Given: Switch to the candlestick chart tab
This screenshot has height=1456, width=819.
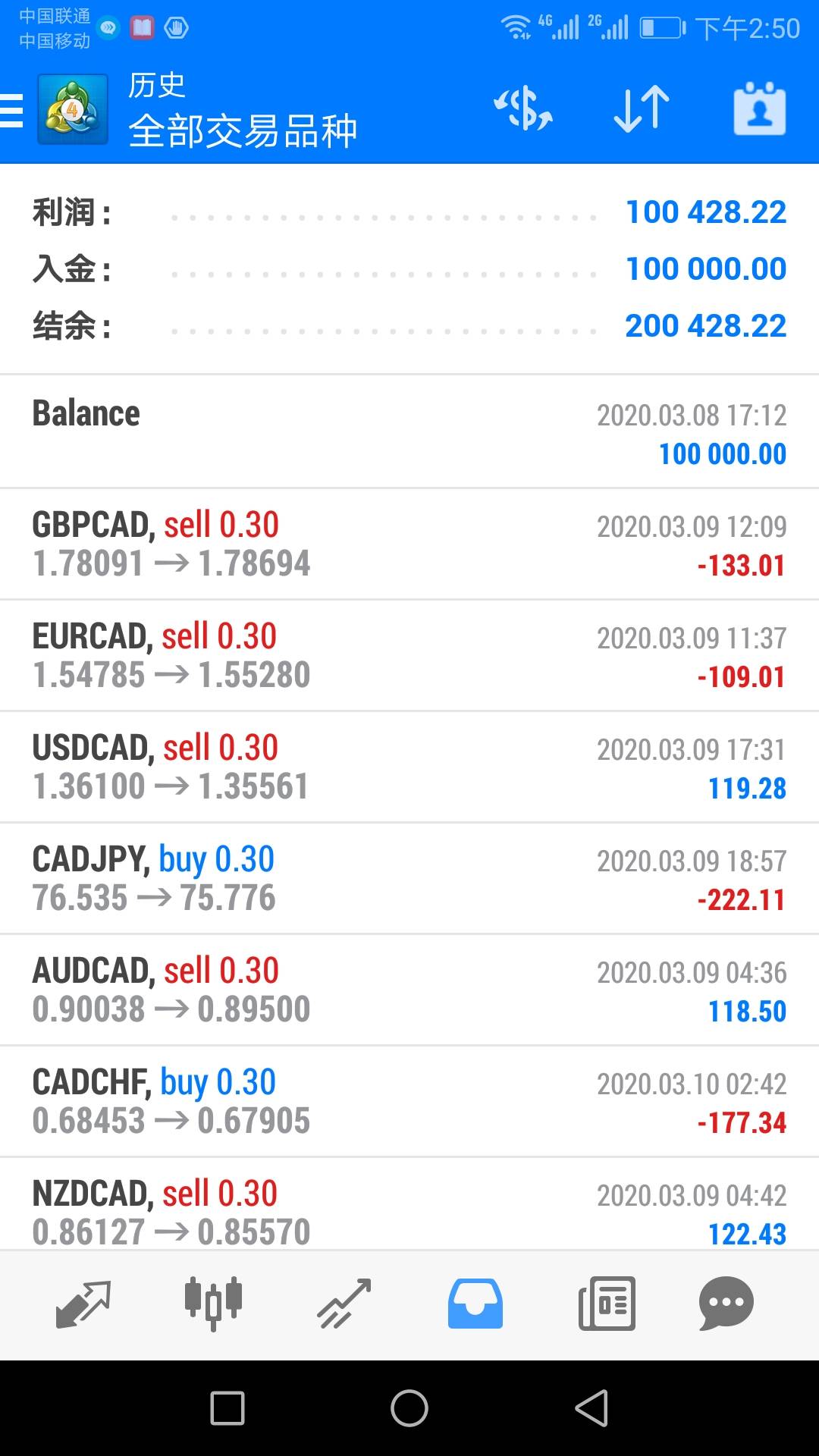Looking at the screenshot, I should point(214,1304).
